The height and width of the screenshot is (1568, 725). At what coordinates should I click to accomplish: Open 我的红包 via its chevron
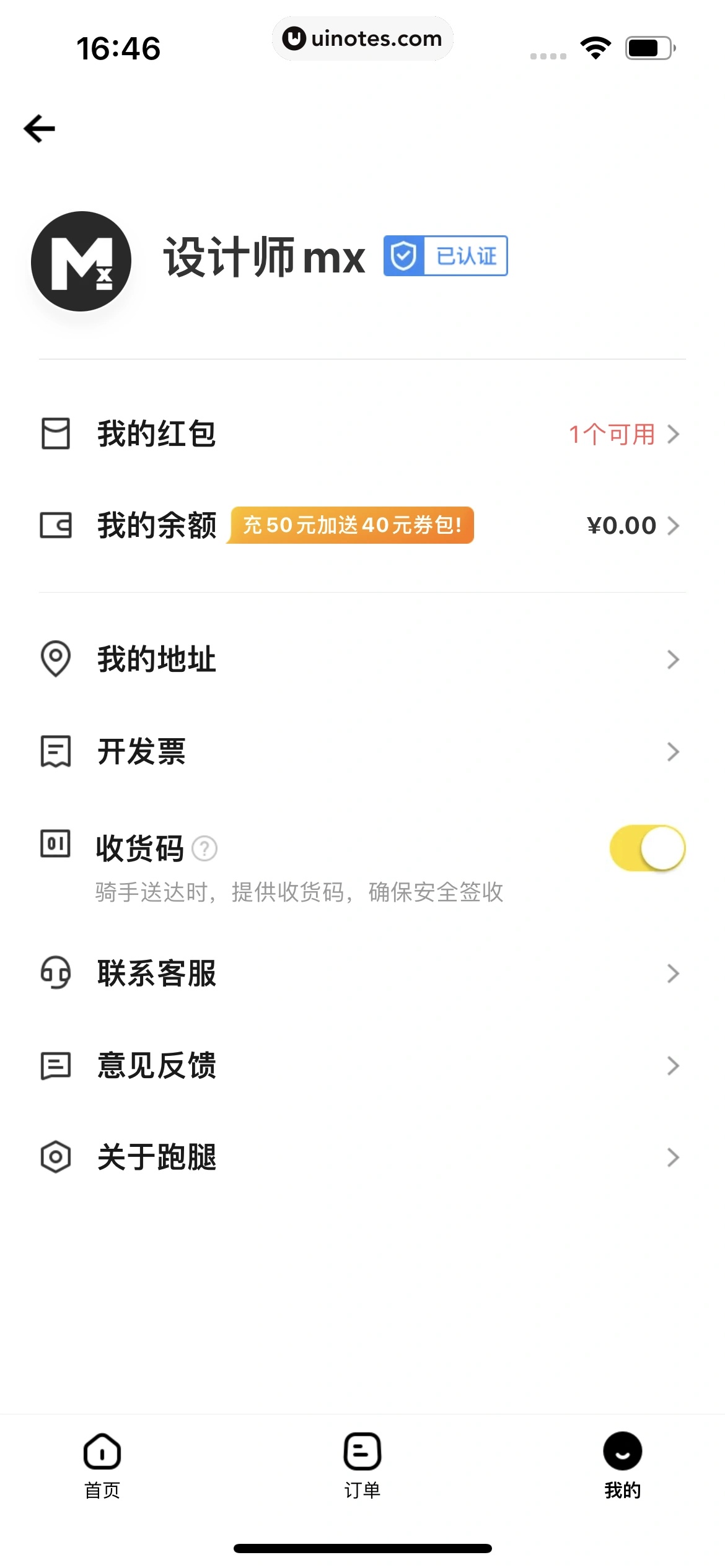click(x=674, y=434)
